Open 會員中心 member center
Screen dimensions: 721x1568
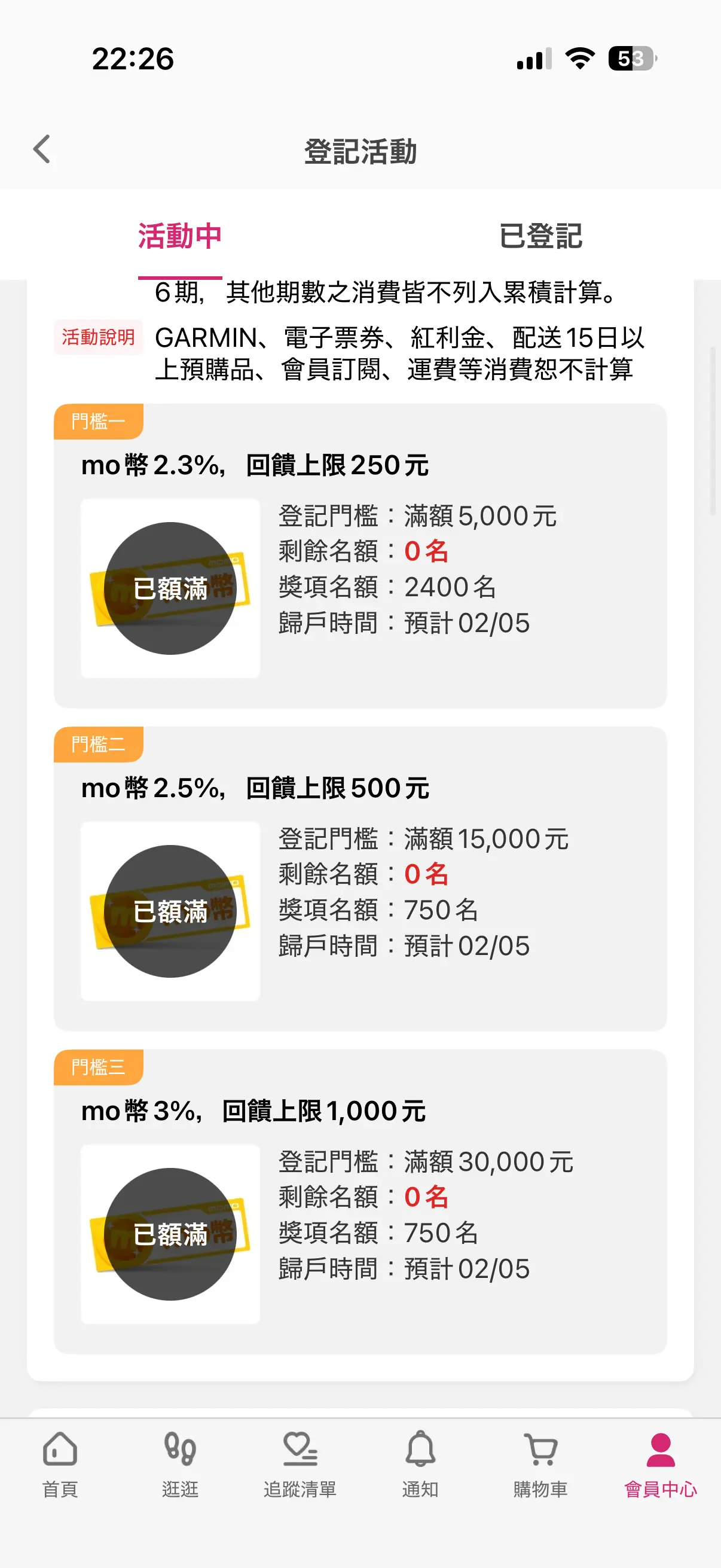660,1463
